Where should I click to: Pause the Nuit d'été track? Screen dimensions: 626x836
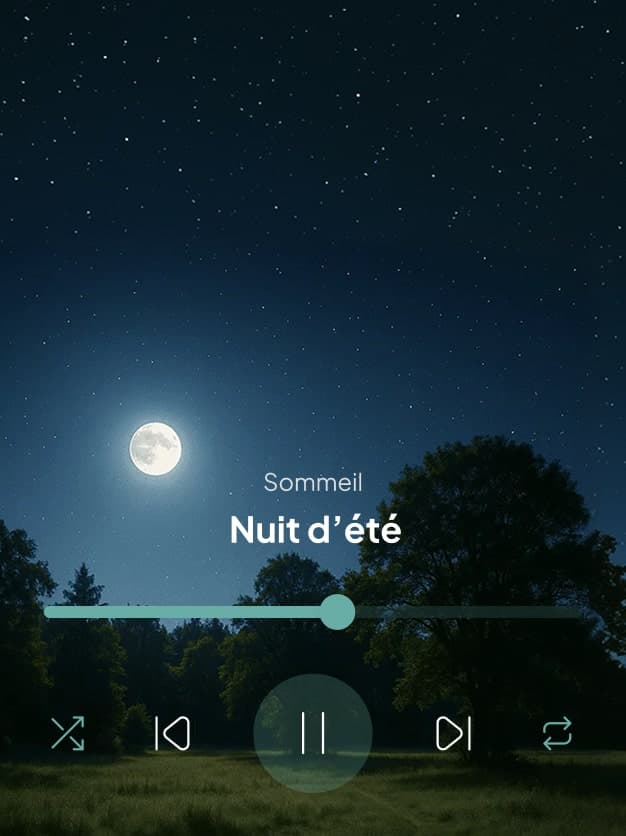coord(313,733)
